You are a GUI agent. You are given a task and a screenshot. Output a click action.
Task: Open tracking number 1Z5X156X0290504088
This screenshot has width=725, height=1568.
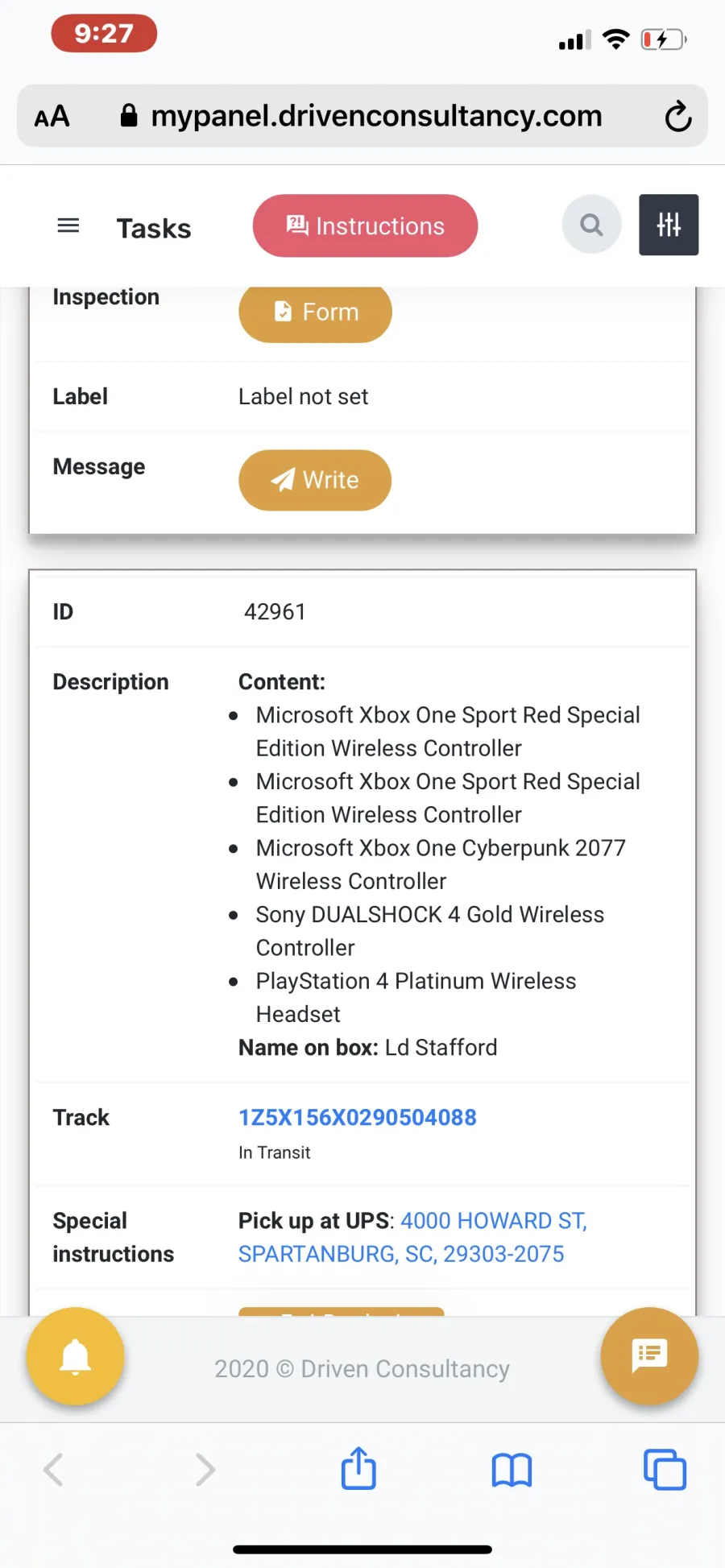pyautogui.click(x=357, y=1117)
